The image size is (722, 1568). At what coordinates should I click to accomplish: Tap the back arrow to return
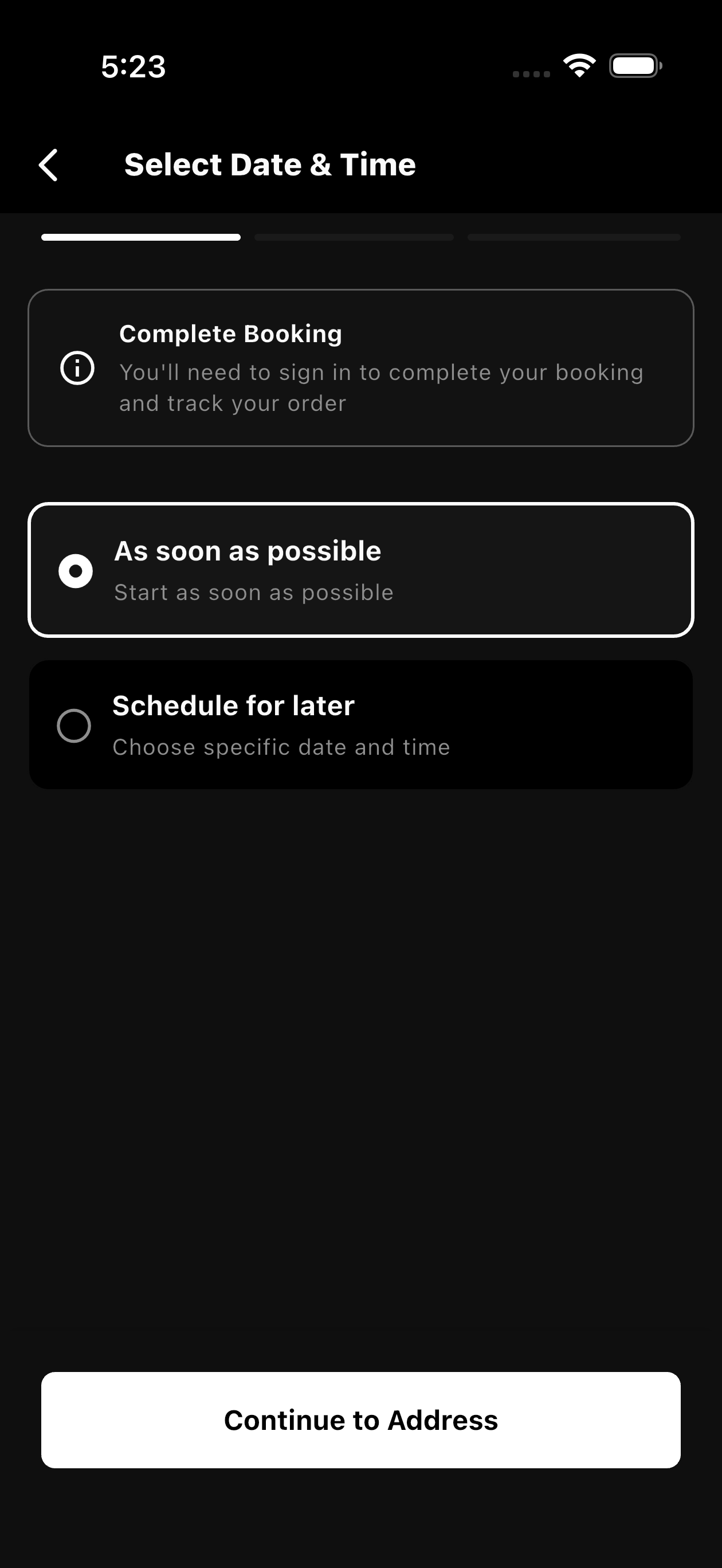click(x=48, y=164)
